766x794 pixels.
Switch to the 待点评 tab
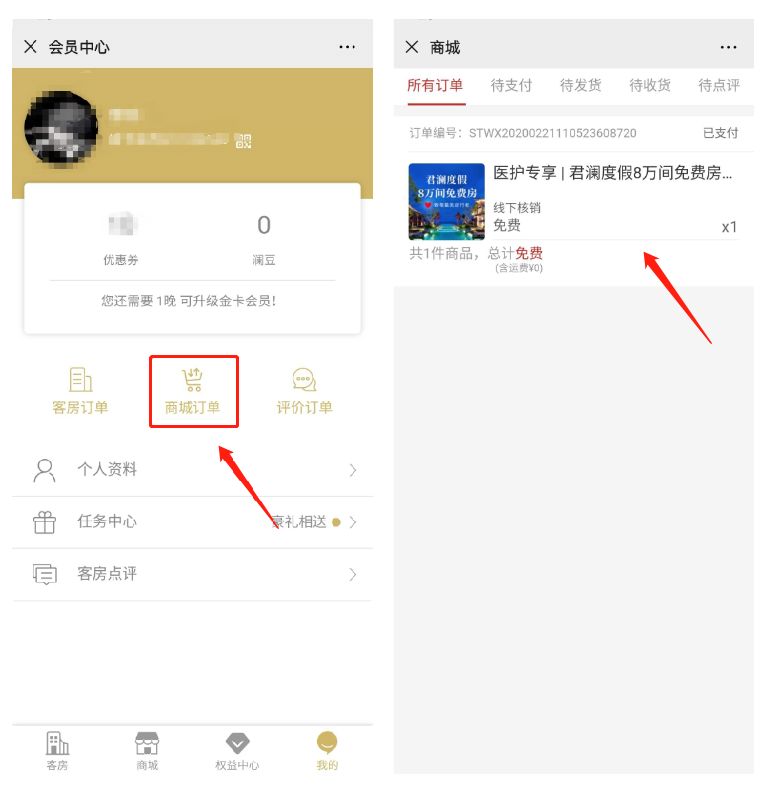point(719,86)
